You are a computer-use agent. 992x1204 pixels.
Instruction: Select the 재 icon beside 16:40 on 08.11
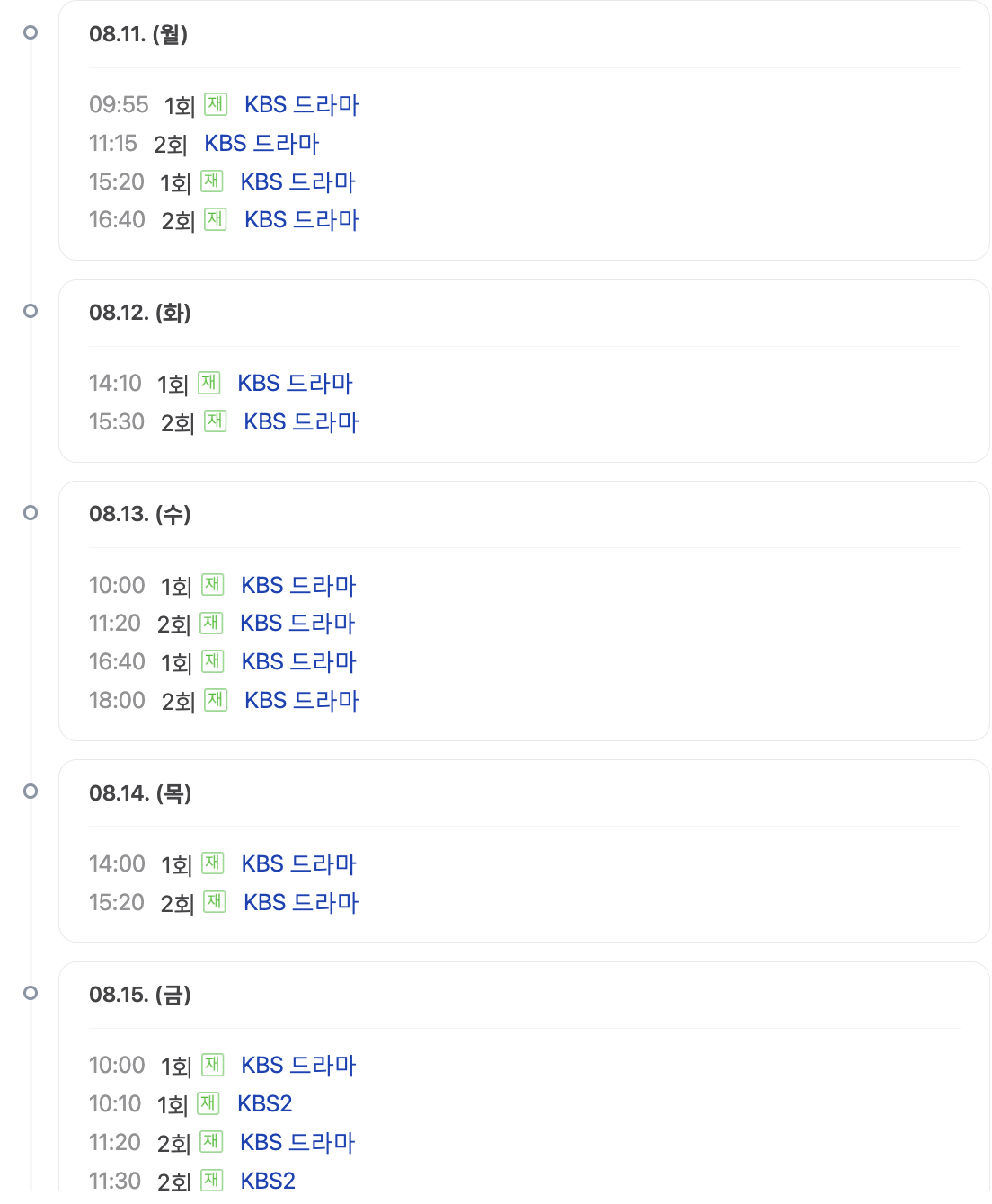(216, 218)
